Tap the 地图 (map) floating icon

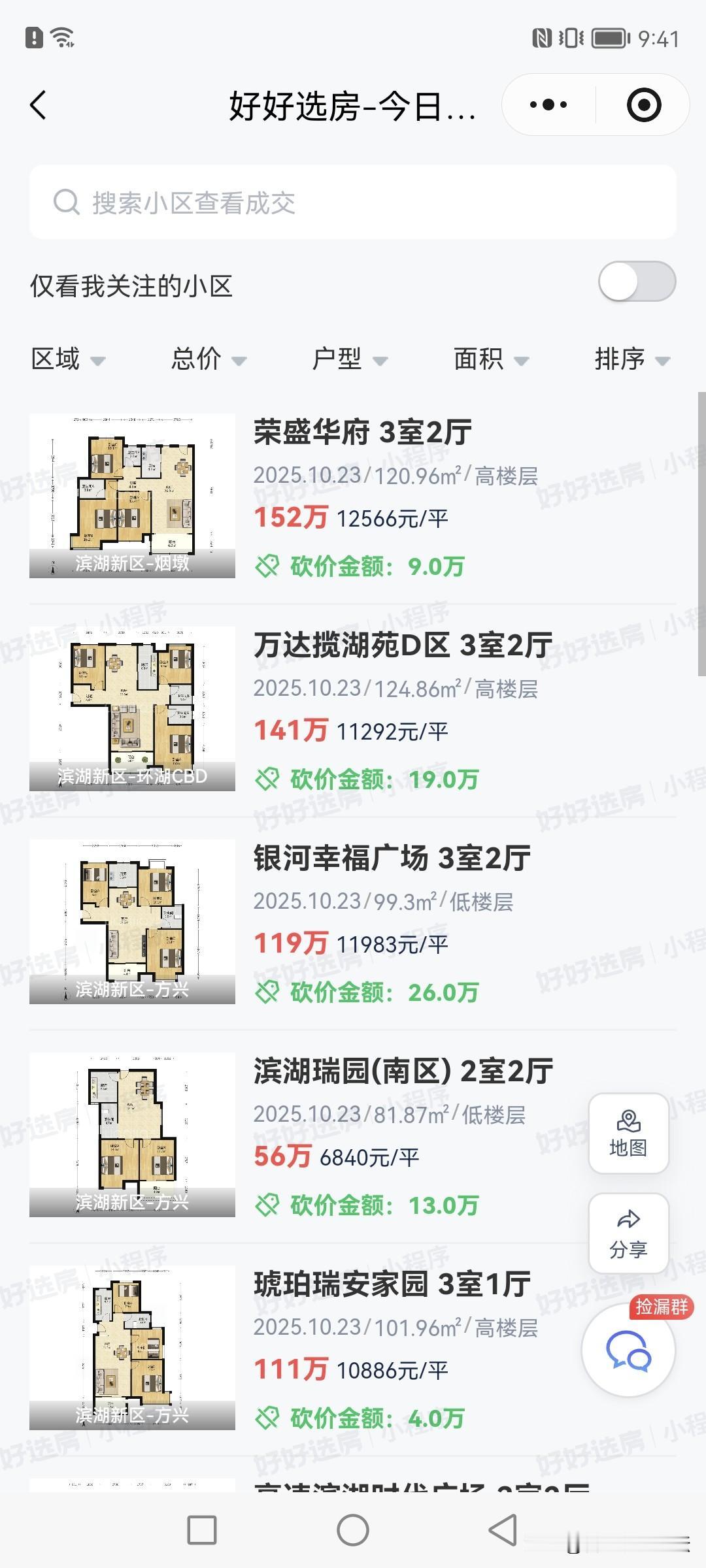pyautogui.click(x=628, y=1134)
